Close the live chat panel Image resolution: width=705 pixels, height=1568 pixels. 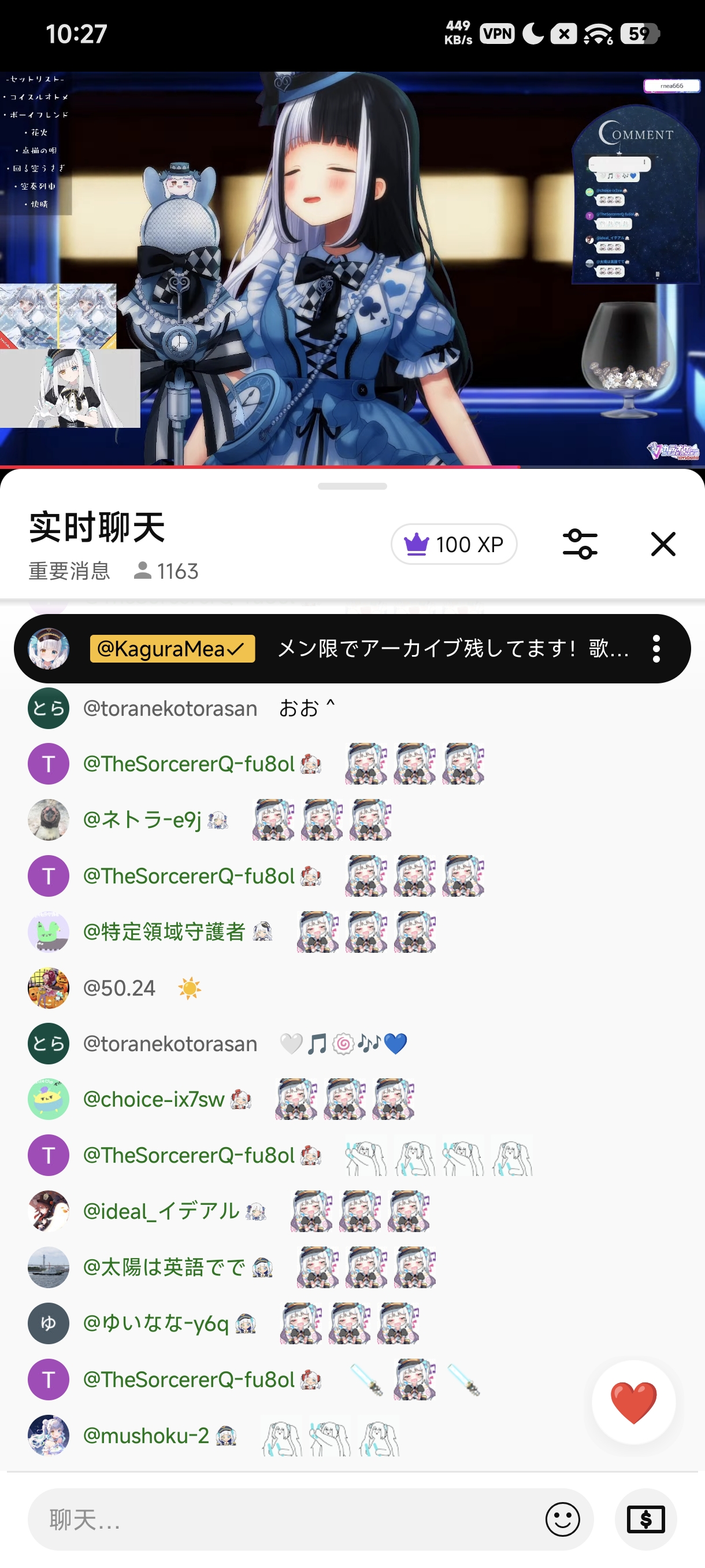pos(662,543)
